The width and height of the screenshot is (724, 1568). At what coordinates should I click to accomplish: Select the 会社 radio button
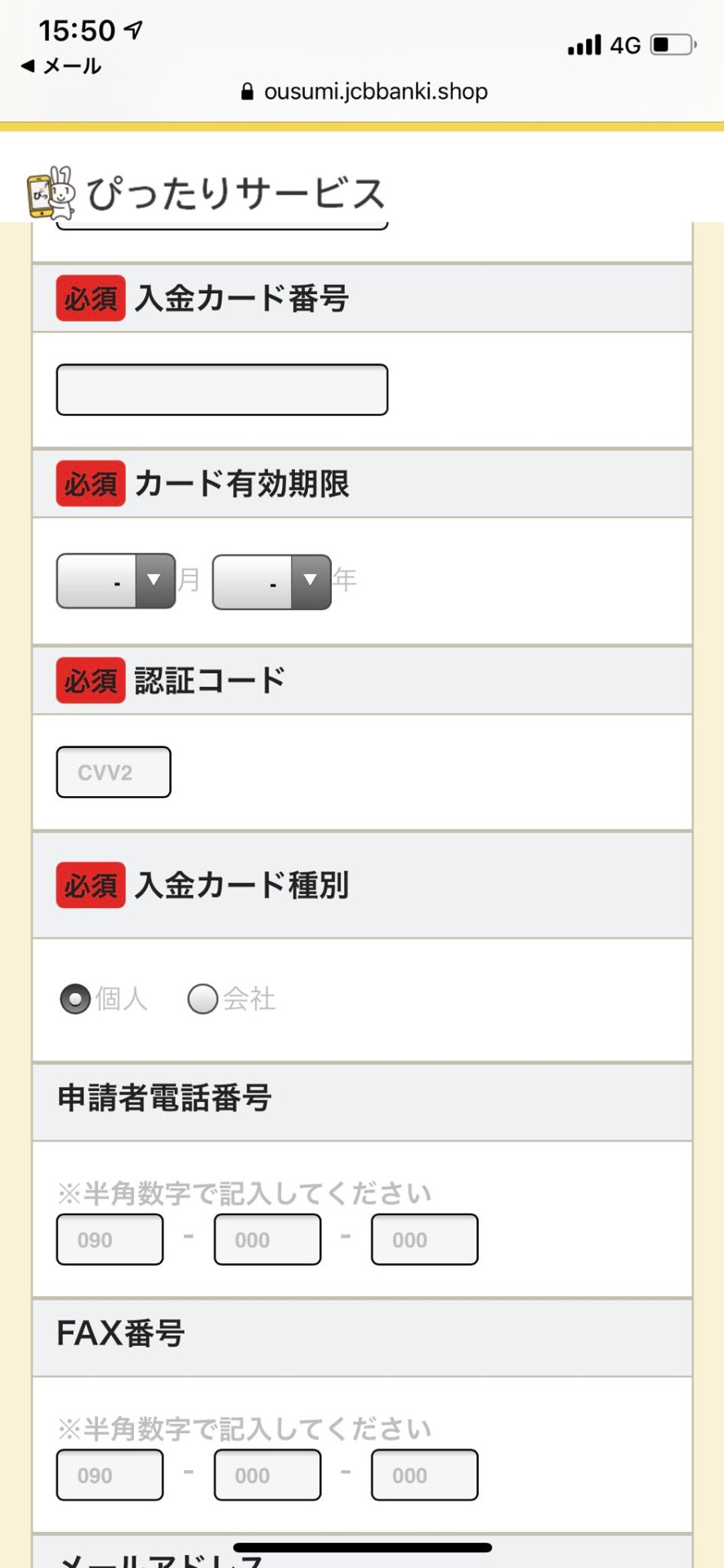coord(203,999)
